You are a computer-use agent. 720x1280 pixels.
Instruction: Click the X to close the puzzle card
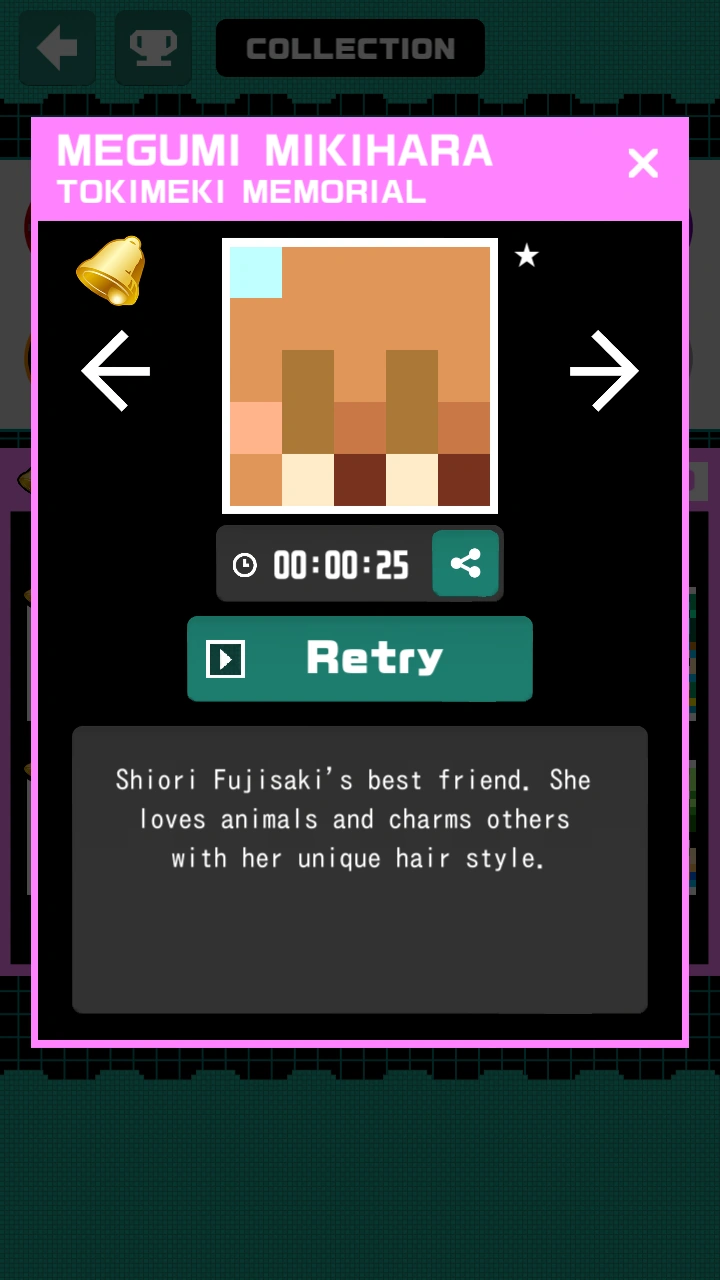(x=643, y=163)
